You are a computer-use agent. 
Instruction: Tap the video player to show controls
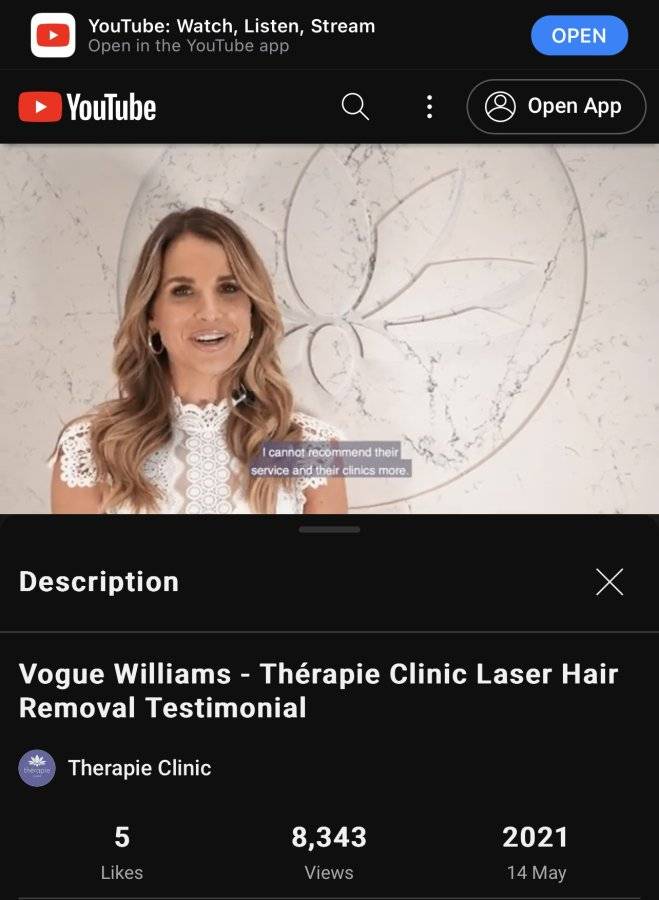(330, 328)
